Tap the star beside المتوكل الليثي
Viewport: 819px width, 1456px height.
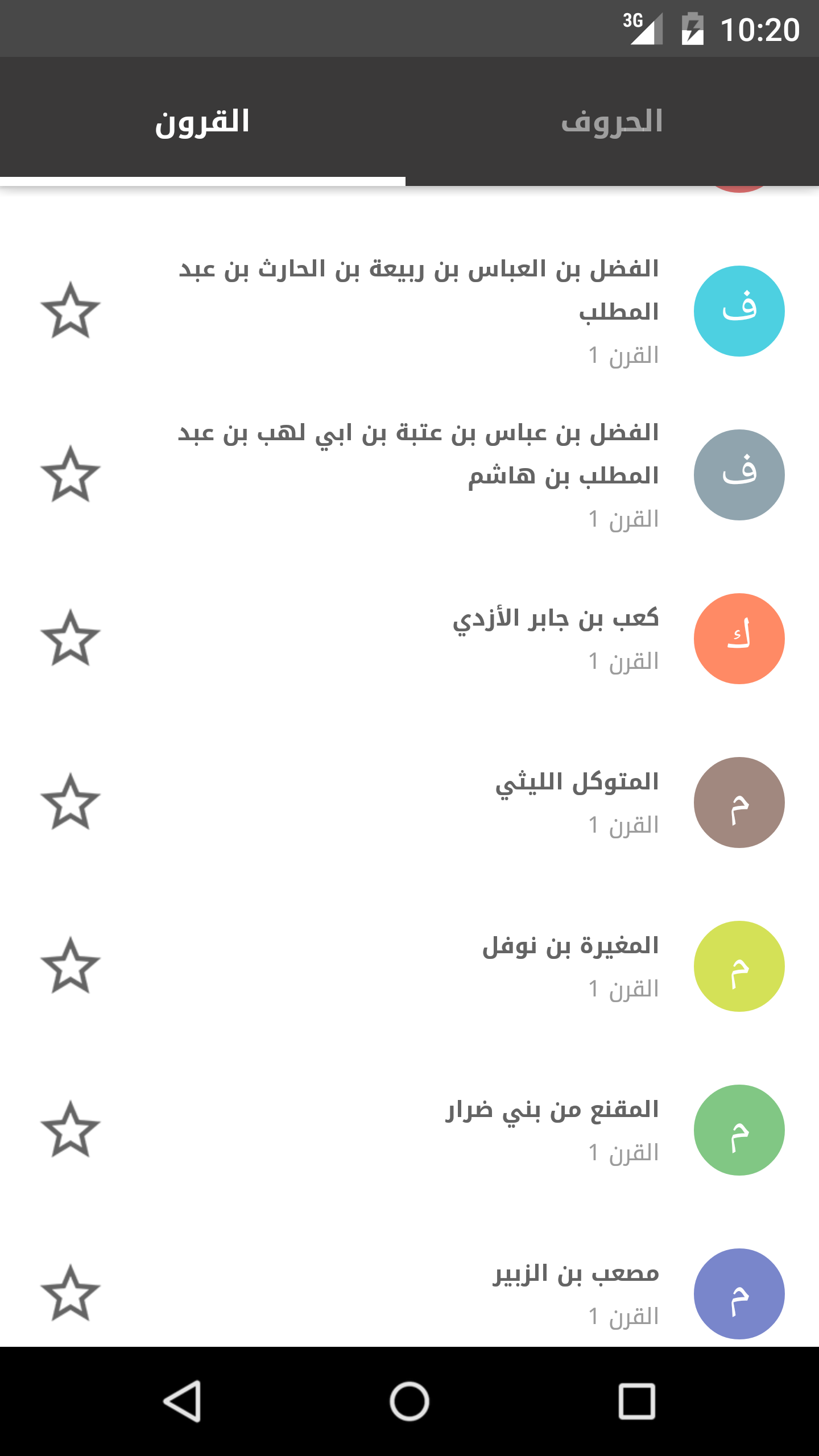71,802
